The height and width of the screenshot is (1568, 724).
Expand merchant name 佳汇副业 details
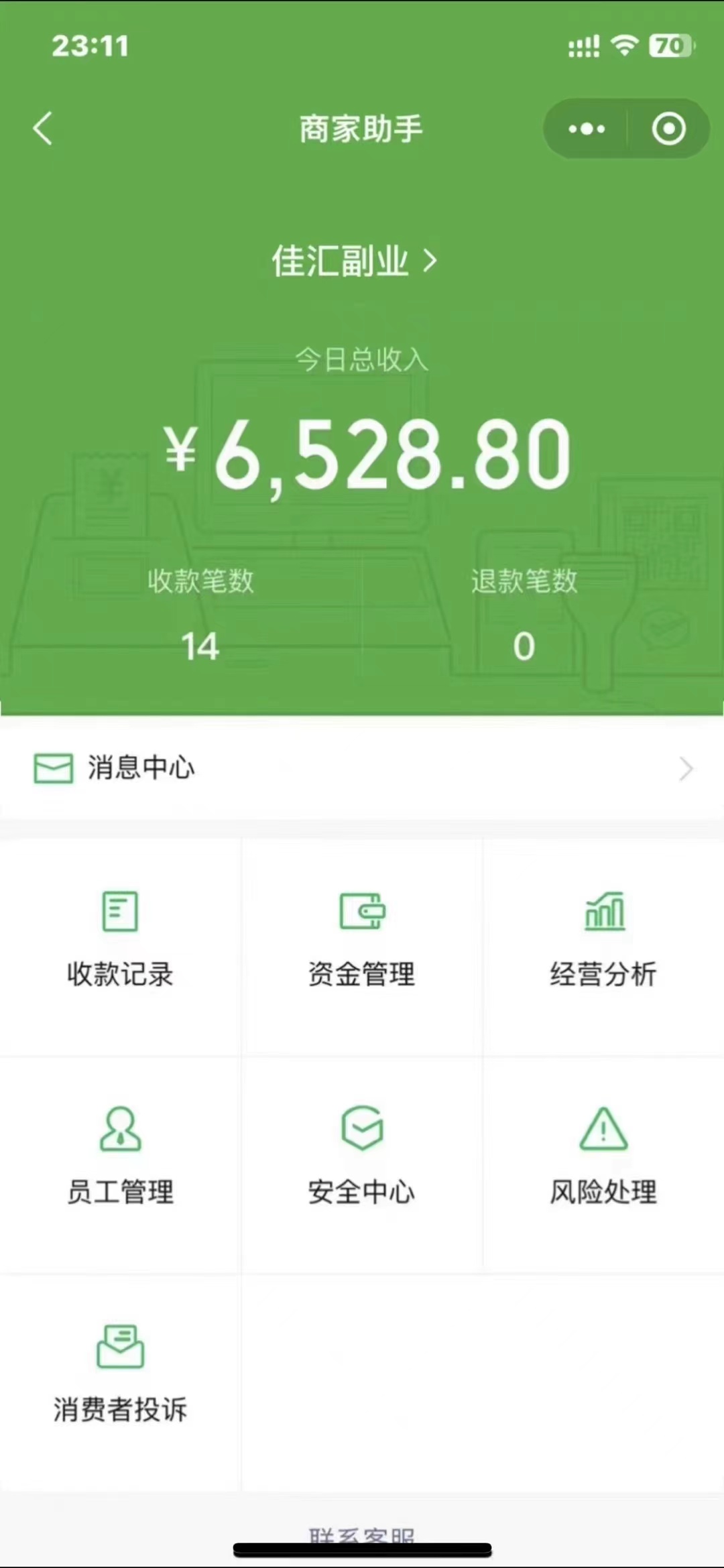pos(355,261)
